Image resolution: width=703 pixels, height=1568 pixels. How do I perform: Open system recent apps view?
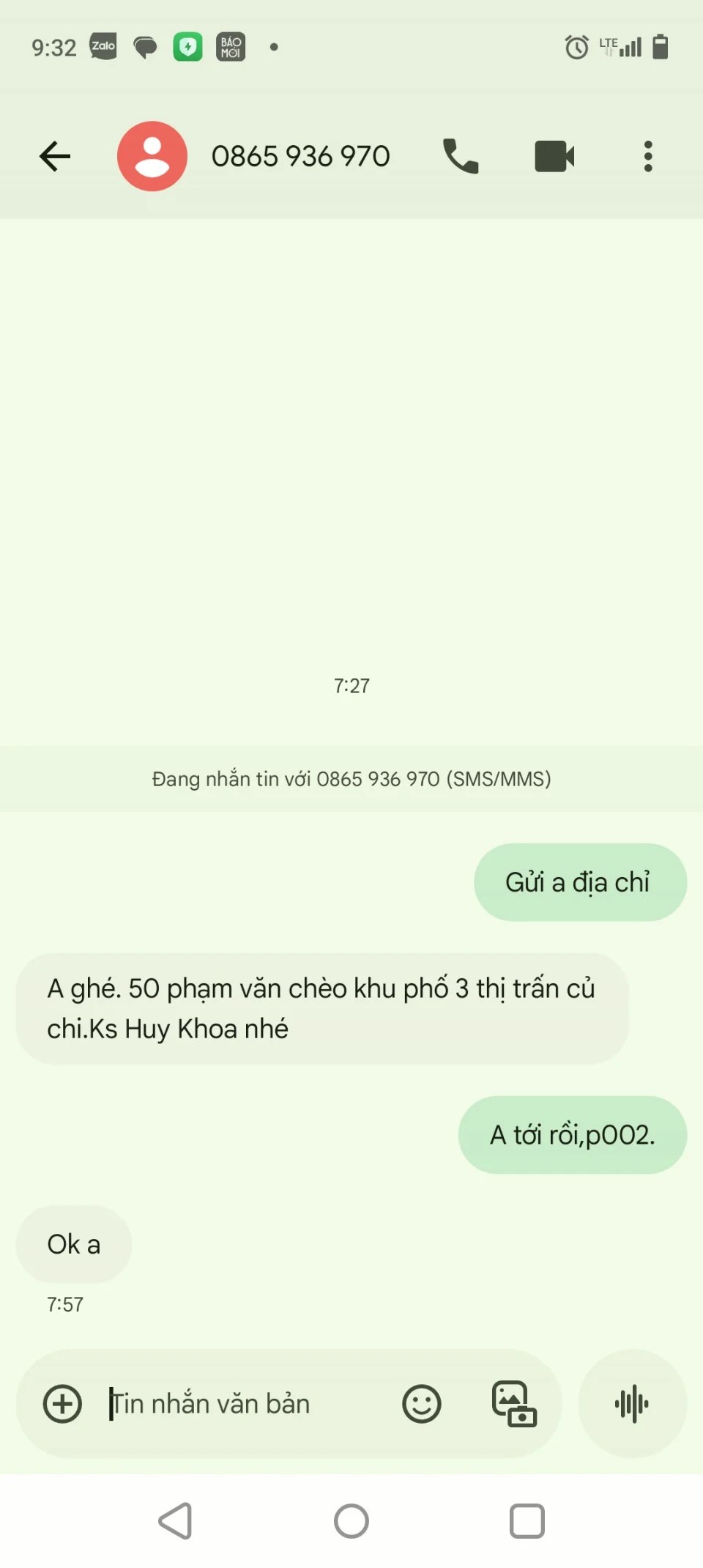click(527, 1521)
